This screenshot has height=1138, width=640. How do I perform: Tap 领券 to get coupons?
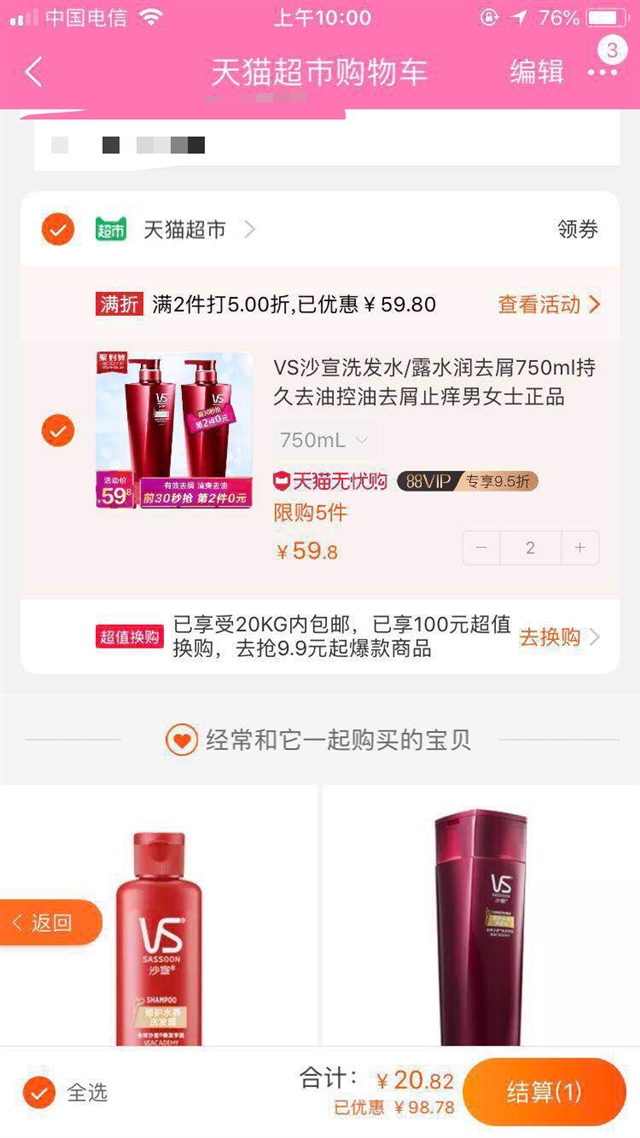(577, 230)
